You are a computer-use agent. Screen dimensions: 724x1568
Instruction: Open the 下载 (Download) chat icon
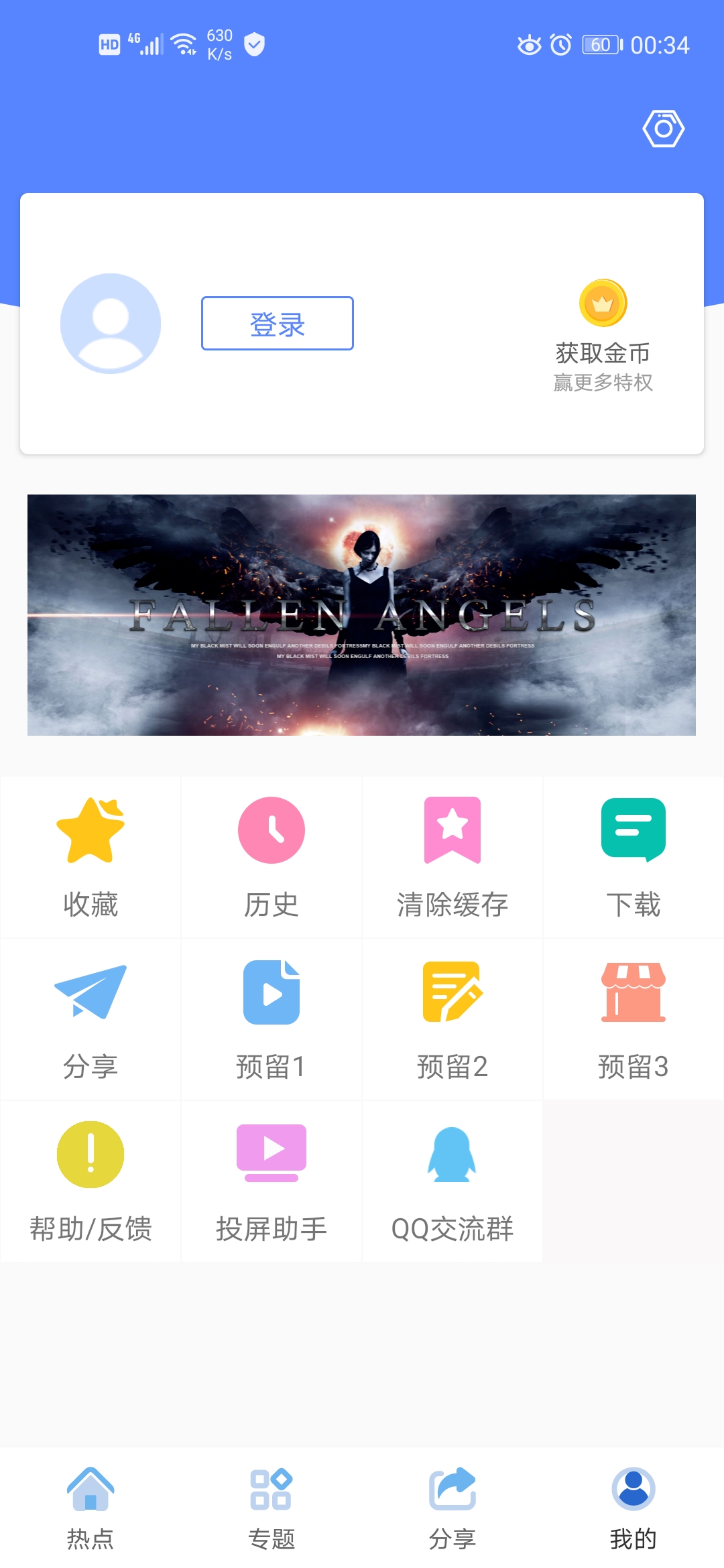[x=633, y=831]
